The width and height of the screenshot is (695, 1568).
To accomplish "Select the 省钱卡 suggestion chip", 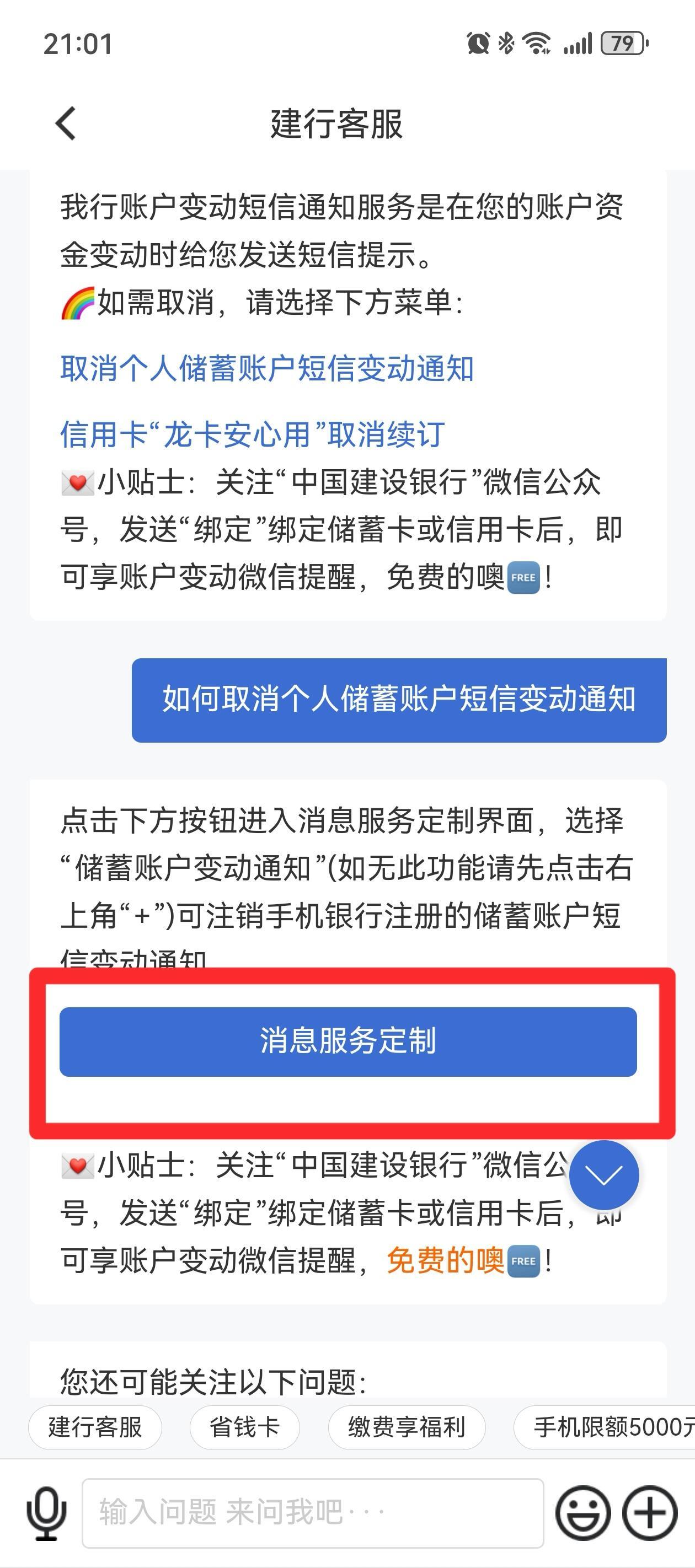I will [244, 1427].
